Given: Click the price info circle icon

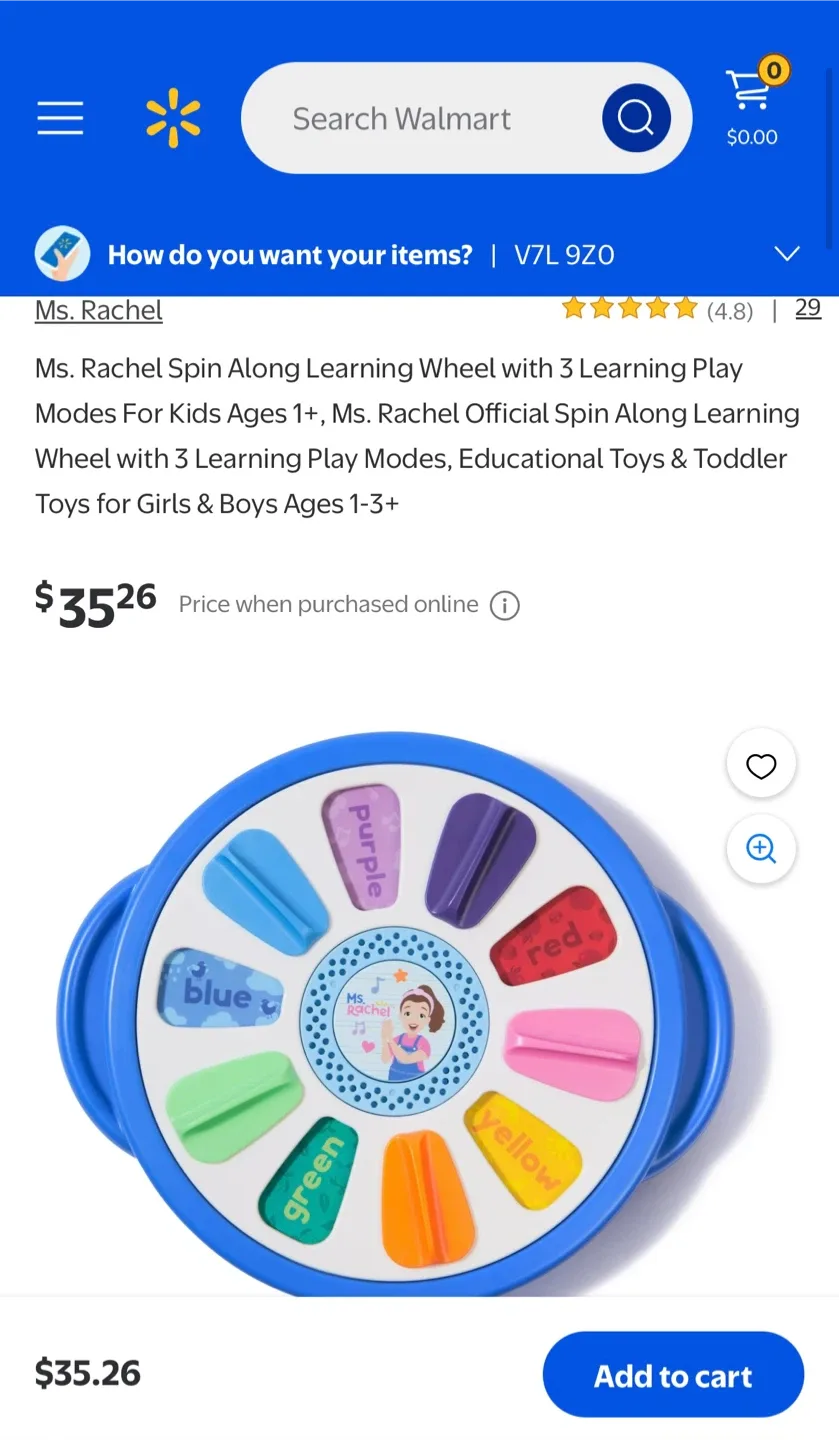Looking at the screenshot, I should coord(505,605).
